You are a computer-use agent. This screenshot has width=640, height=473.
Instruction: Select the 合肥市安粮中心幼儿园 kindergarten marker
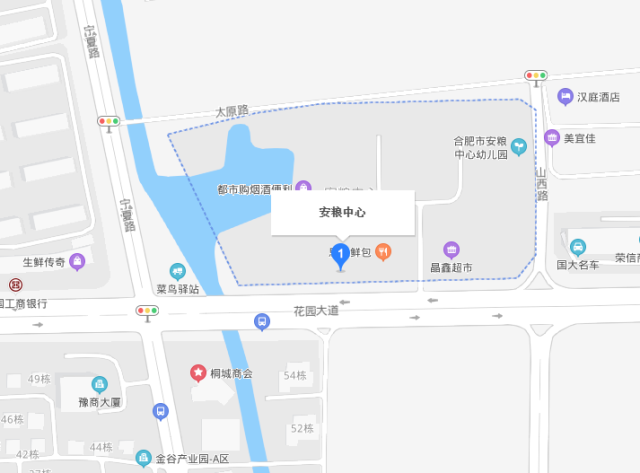point(518,148)
